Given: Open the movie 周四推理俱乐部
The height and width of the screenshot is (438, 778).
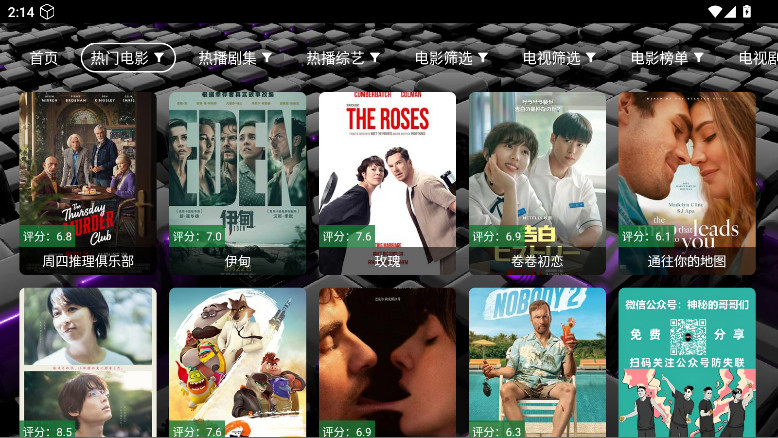Looking at the screenshot, I should click(x=88, y=180).
